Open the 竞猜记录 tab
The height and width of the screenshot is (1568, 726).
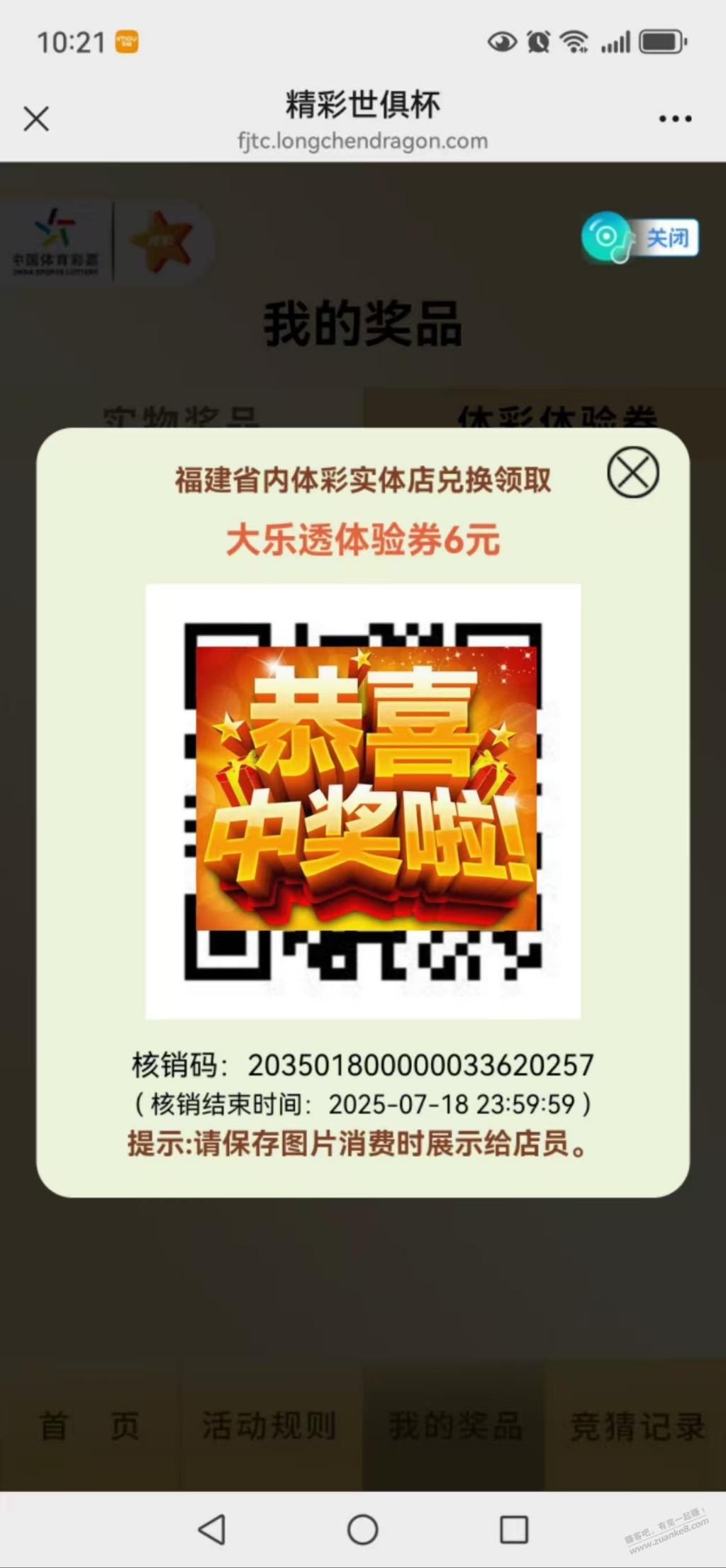click(x=637, y=1425)
